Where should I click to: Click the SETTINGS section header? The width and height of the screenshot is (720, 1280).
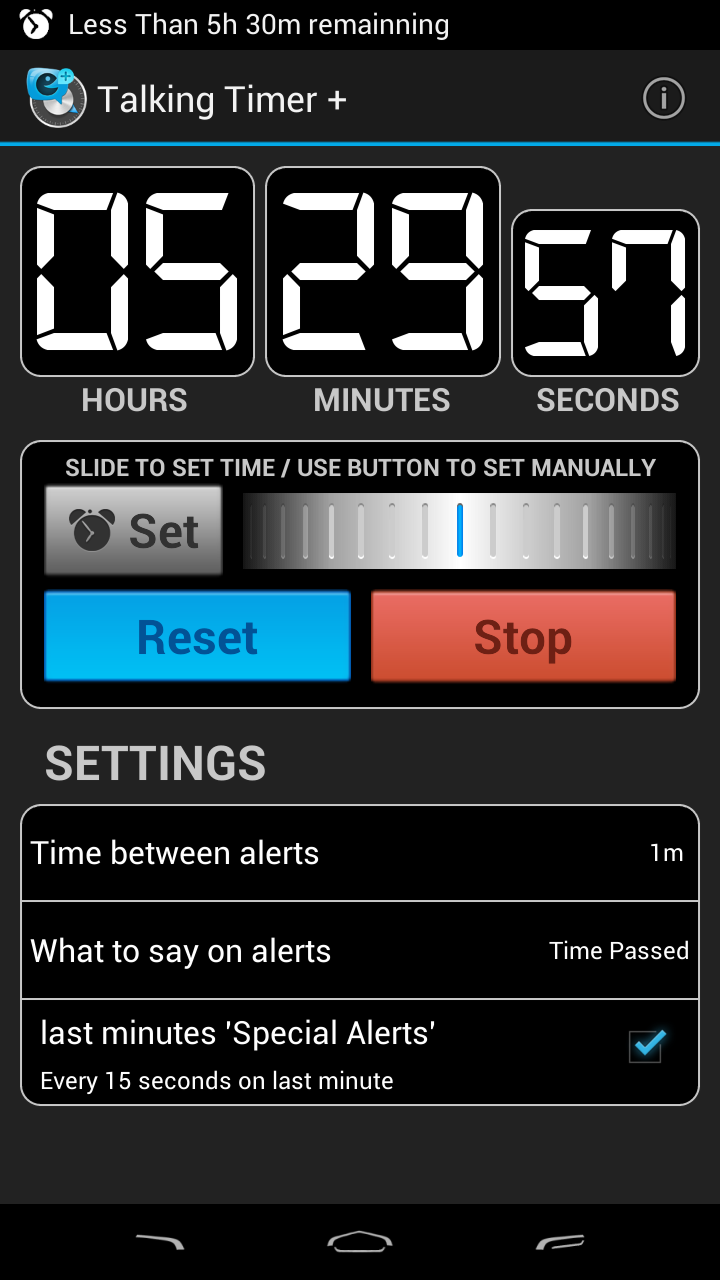[x=154, y=763]
